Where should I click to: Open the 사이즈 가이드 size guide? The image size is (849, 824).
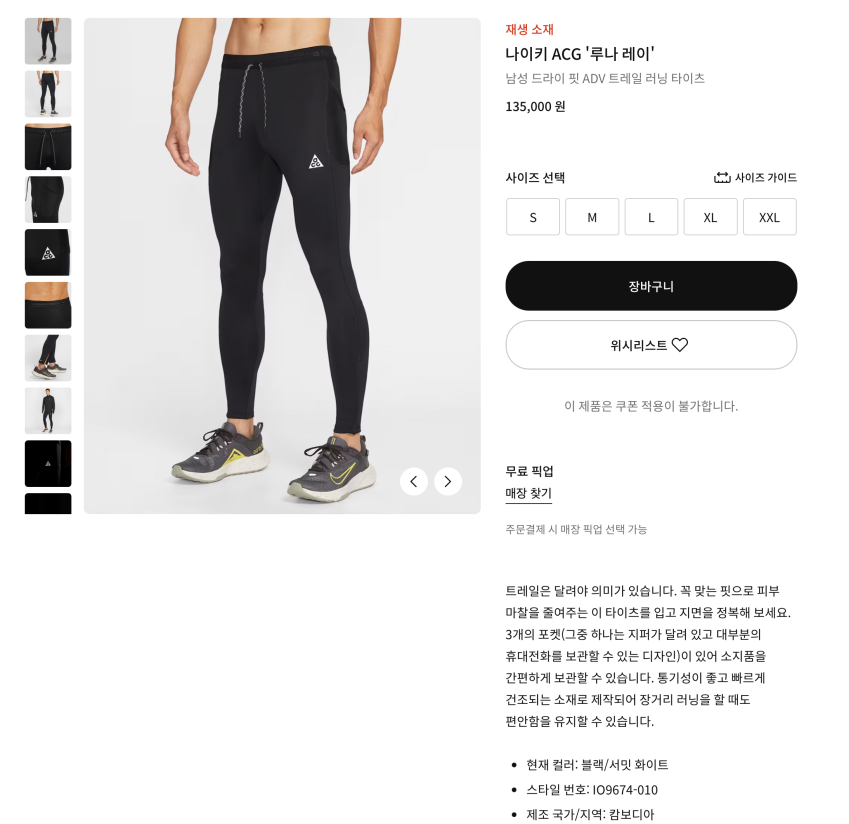[x=755, y=177]
